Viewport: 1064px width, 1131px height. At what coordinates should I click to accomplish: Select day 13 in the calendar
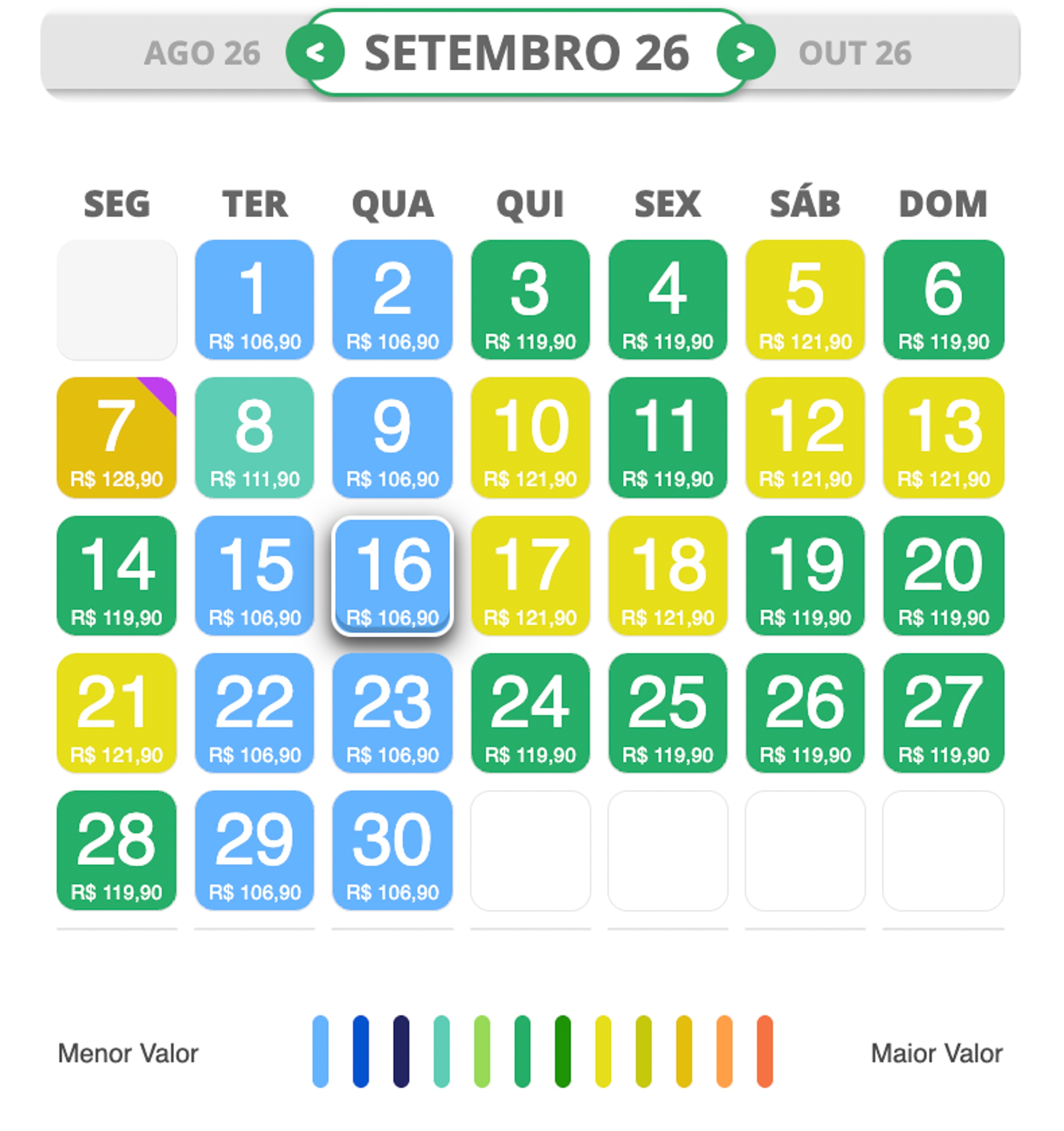[943, 437]
